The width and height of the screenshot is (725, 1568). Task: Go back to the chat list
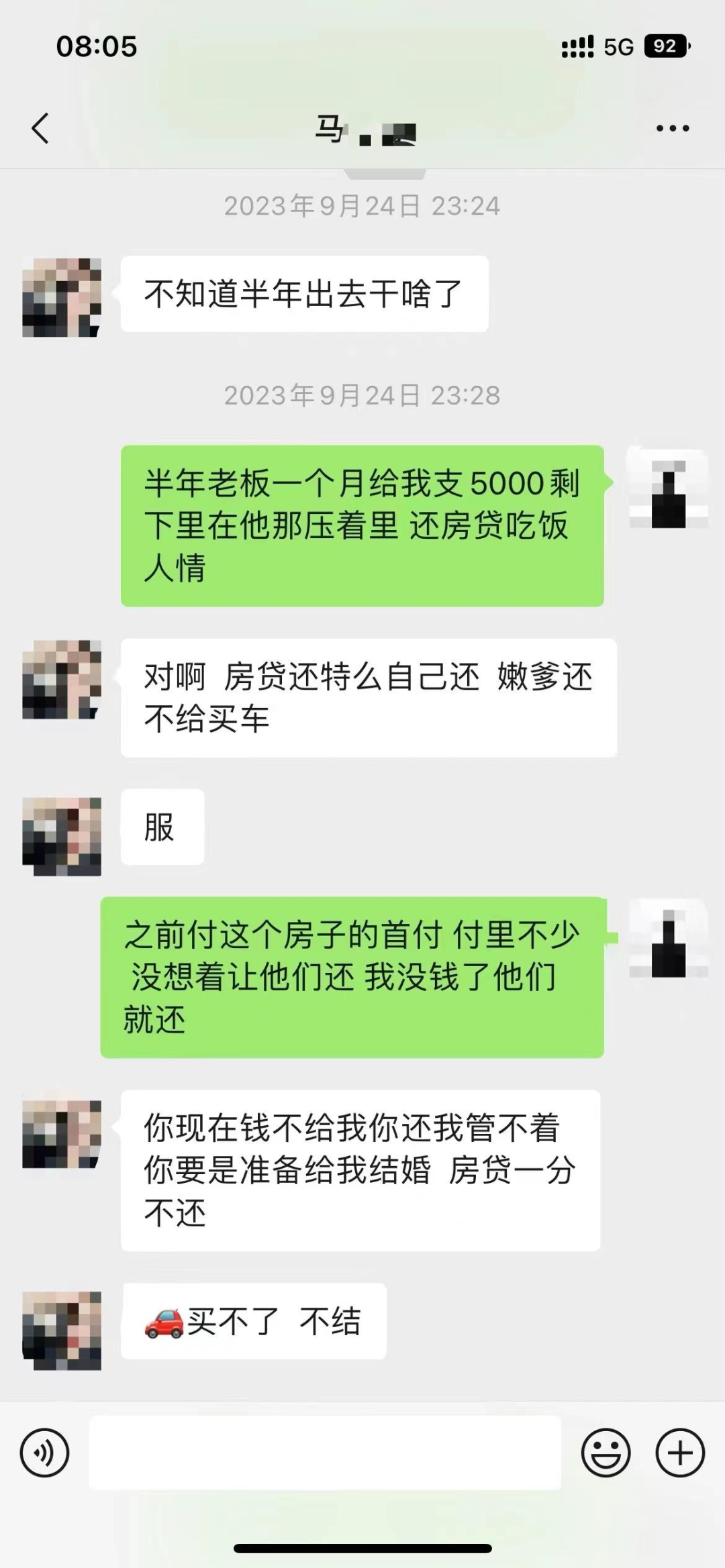tap(40, 128)
